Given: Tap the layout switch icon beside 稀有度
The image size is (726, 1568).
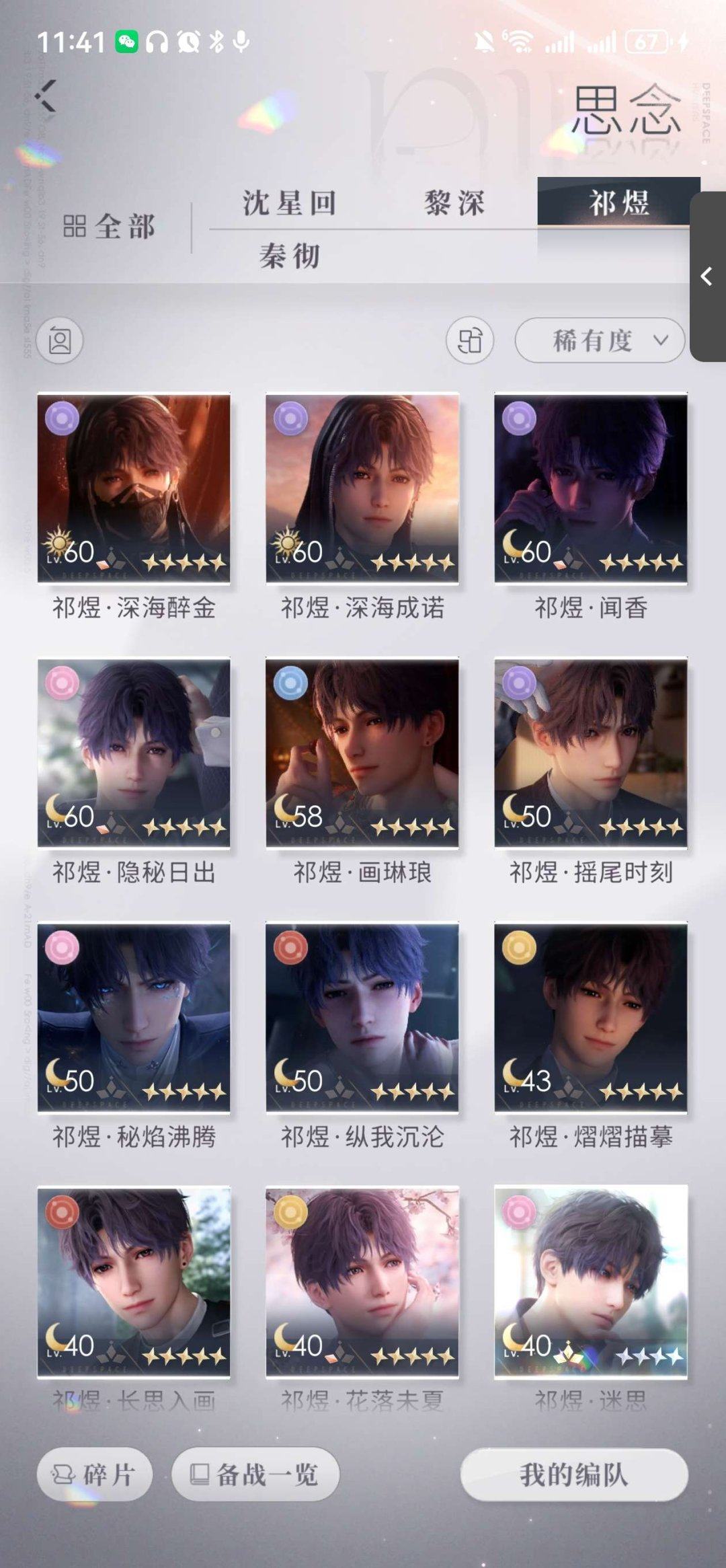Looking at the screenshot, I should click(469, 340).
